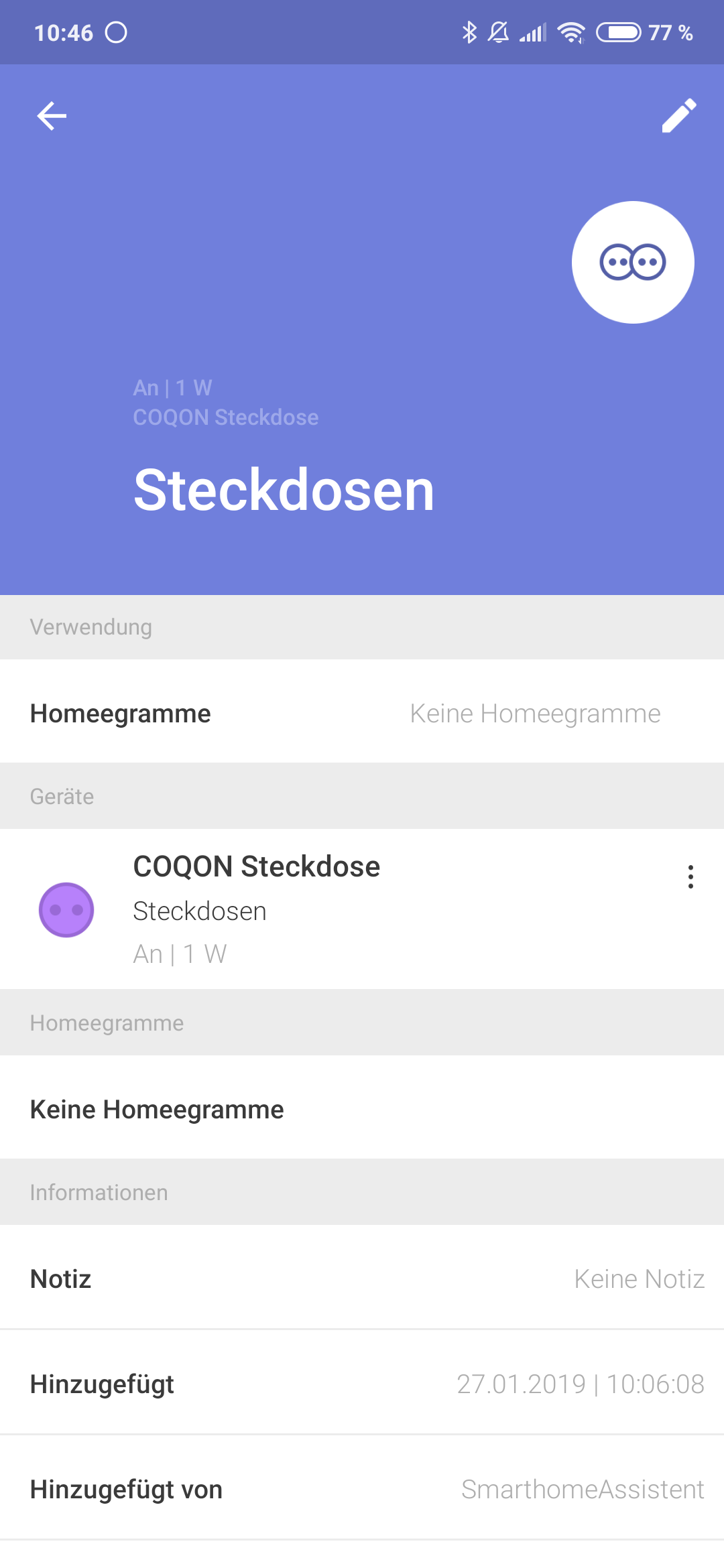Screen dimensions: 724x1568
Task: Tap the round double-socket group button
Action: (x=632, y=262)
